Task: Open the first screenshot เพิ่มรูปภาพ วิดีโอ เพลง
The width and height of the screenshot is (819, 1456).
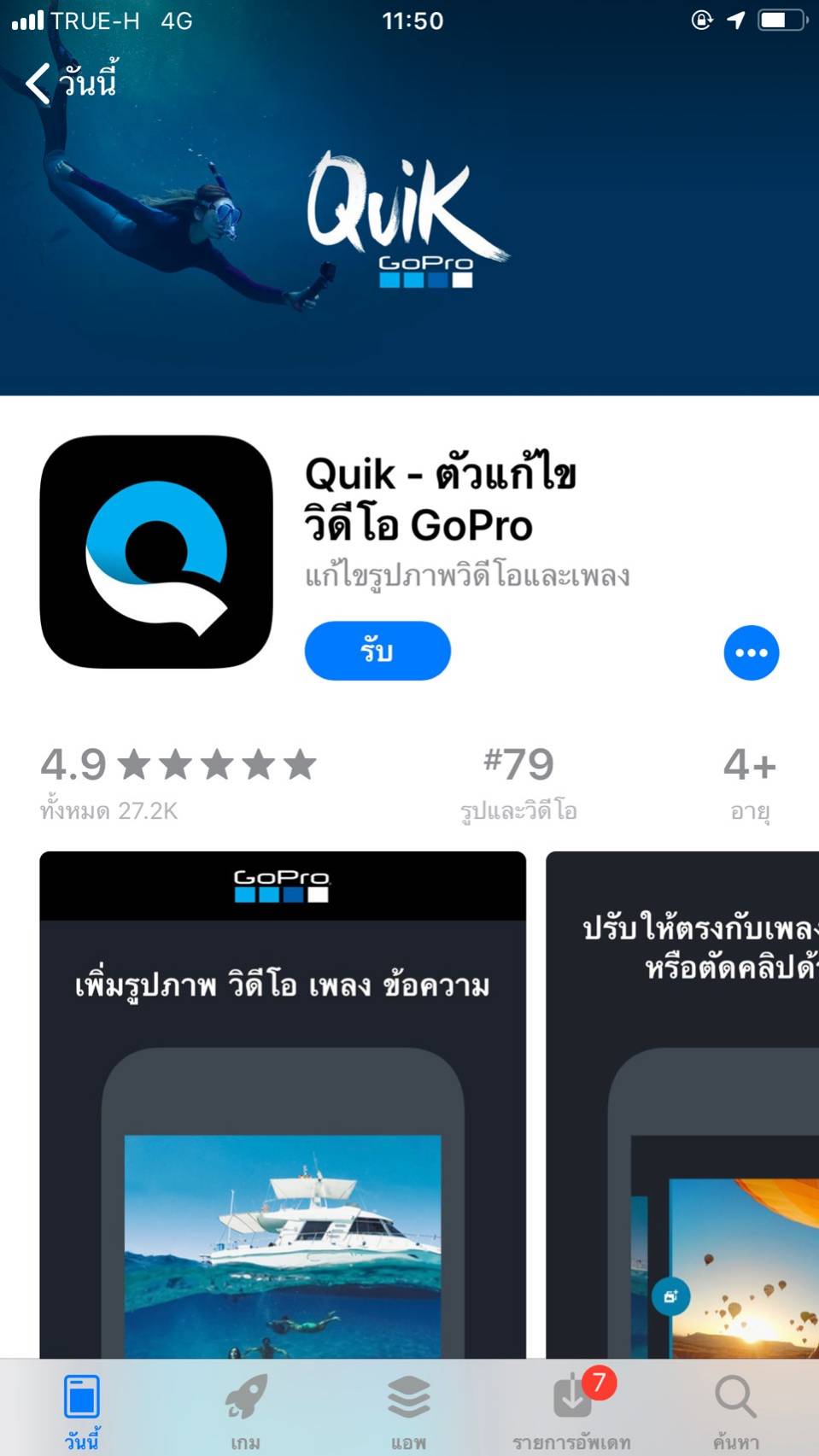Action: (282, 1102)
